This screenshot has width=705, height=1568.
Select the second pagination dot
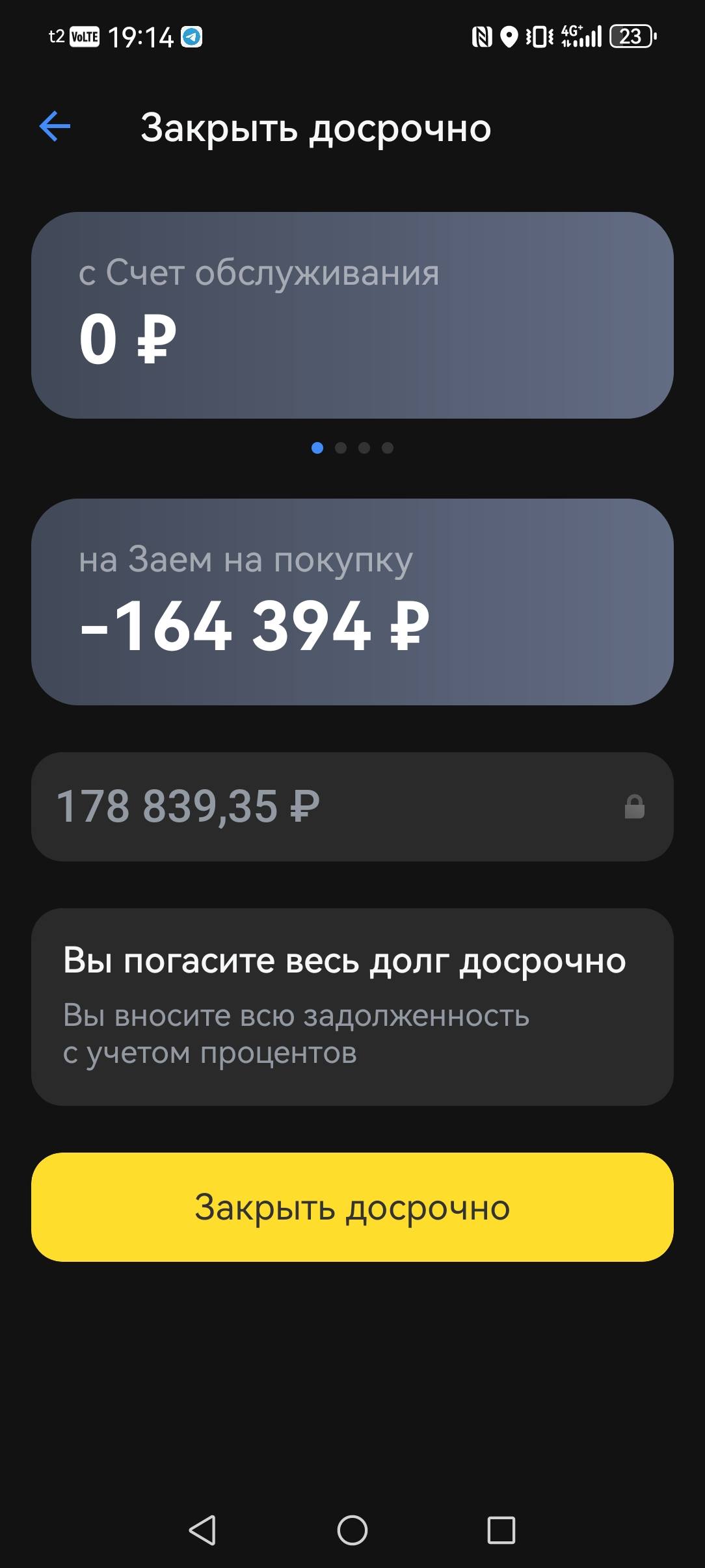point(341,448)
